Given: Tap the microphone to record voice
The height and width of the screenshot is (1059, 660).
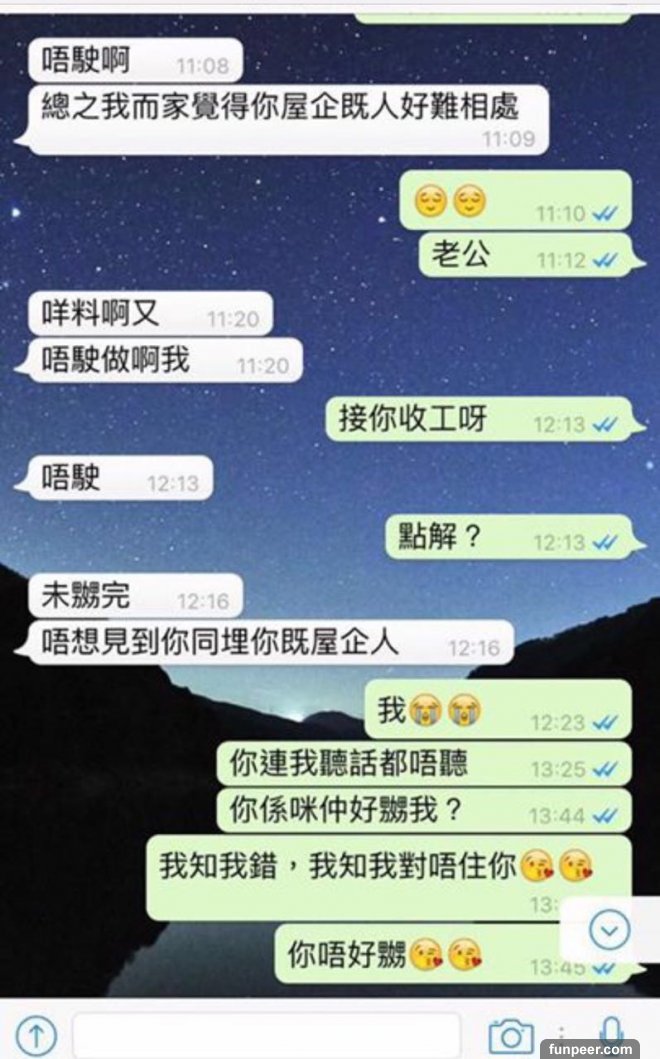Looking at the screenshot, I should [612, 1030].
